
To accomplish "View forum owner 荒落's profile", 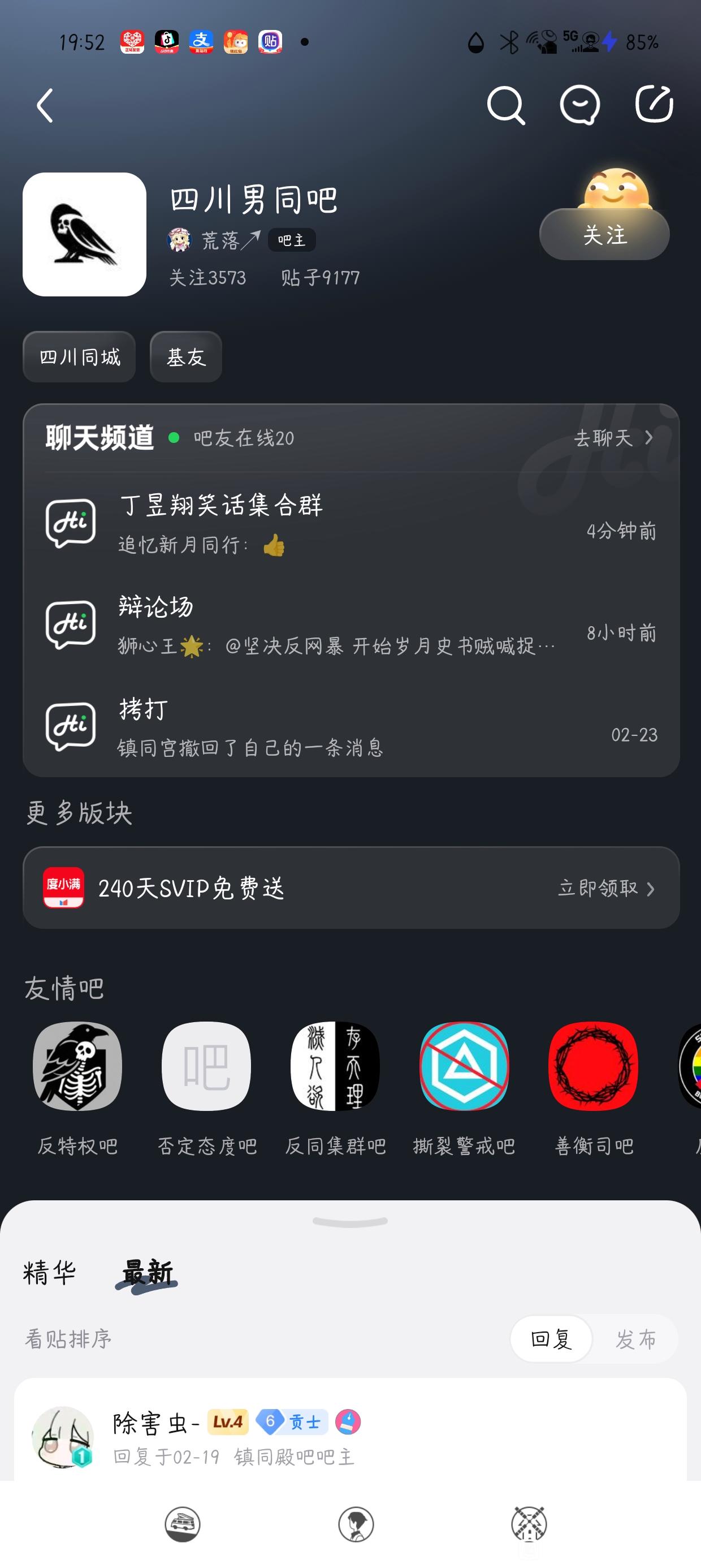I will [220, 240].
